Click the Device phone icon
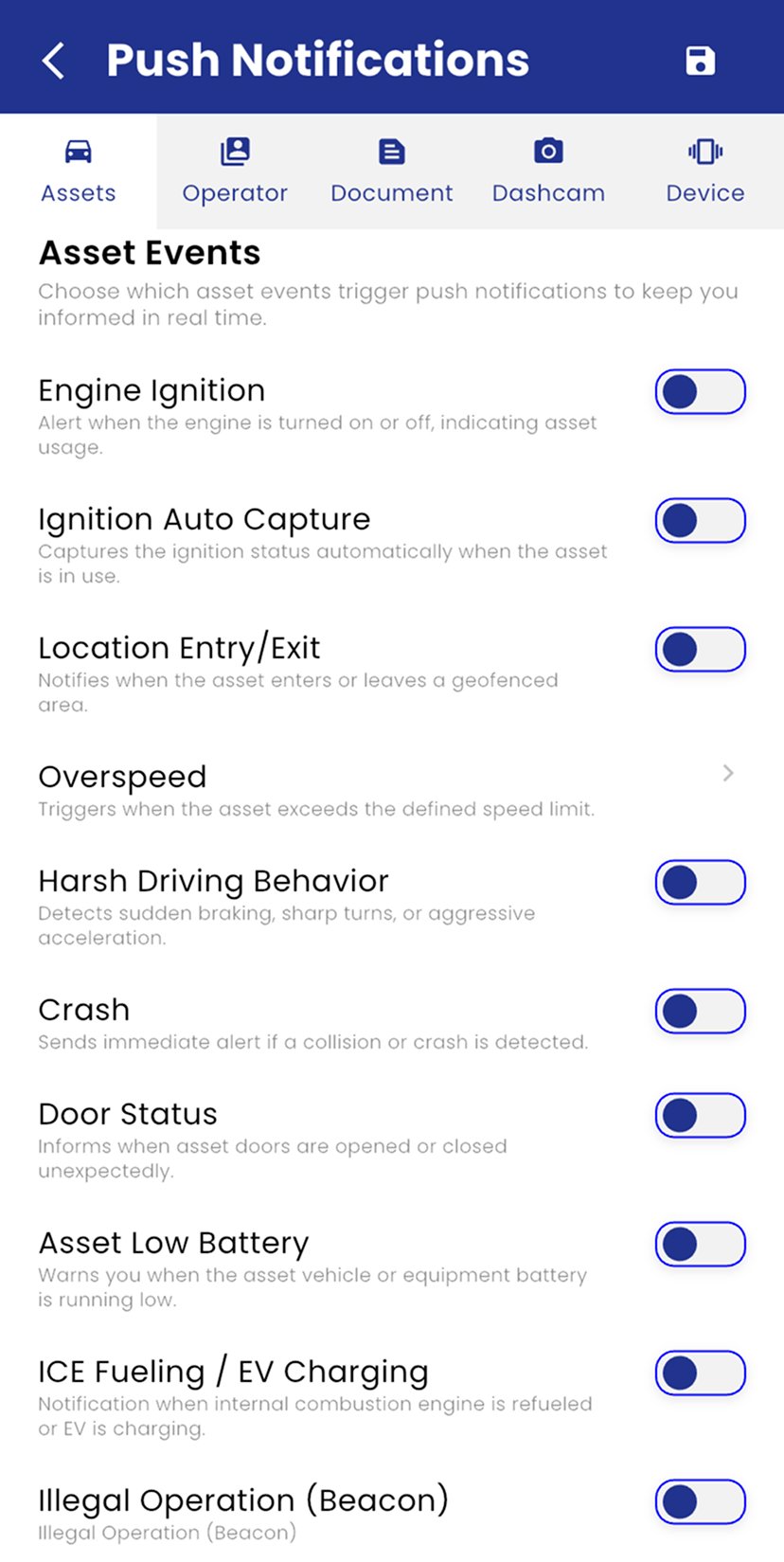This screenshot has height=1562, width=784. 704,151
